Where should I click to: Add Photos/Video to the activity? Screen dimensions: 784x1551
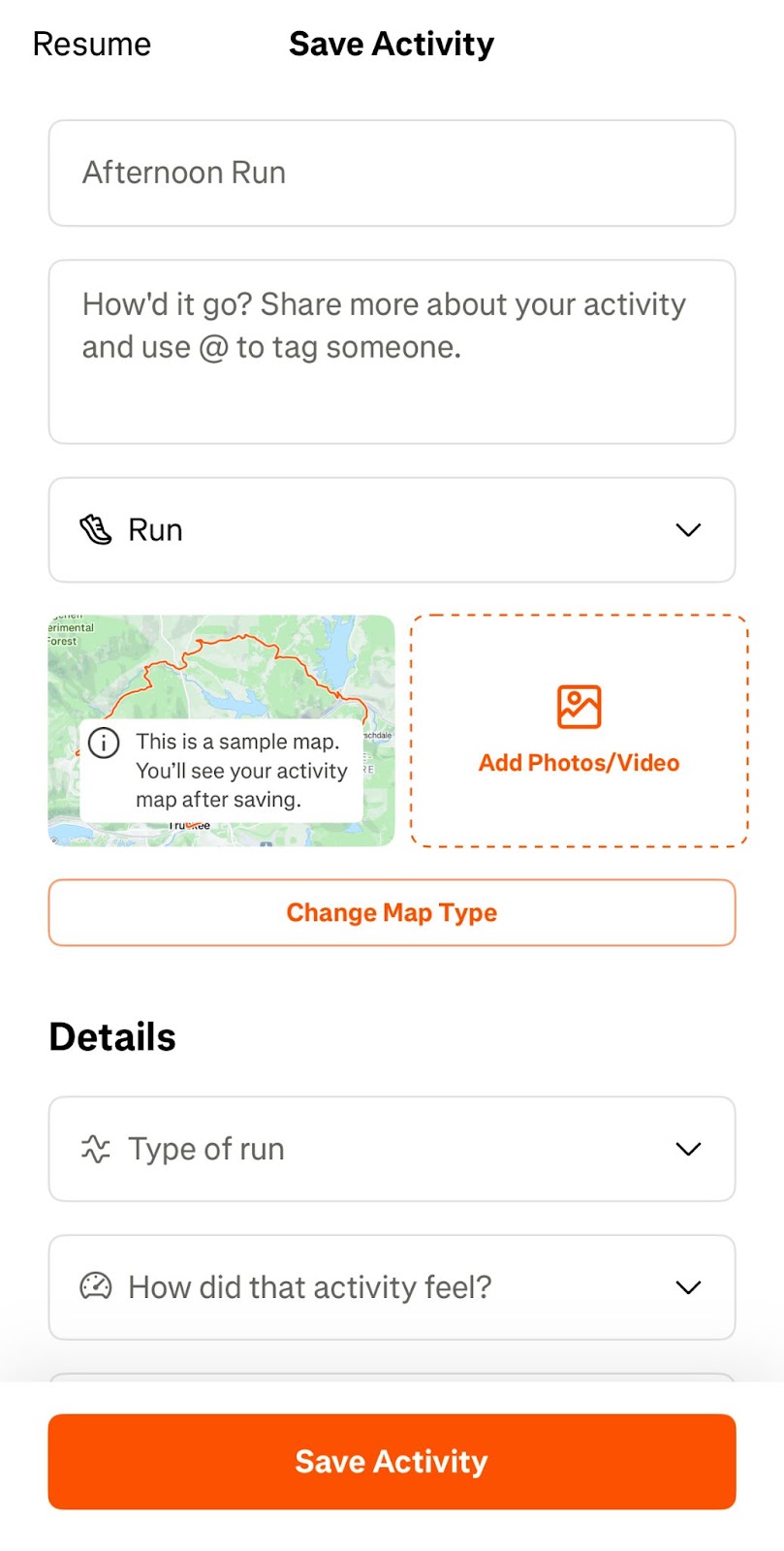point(580,730)
